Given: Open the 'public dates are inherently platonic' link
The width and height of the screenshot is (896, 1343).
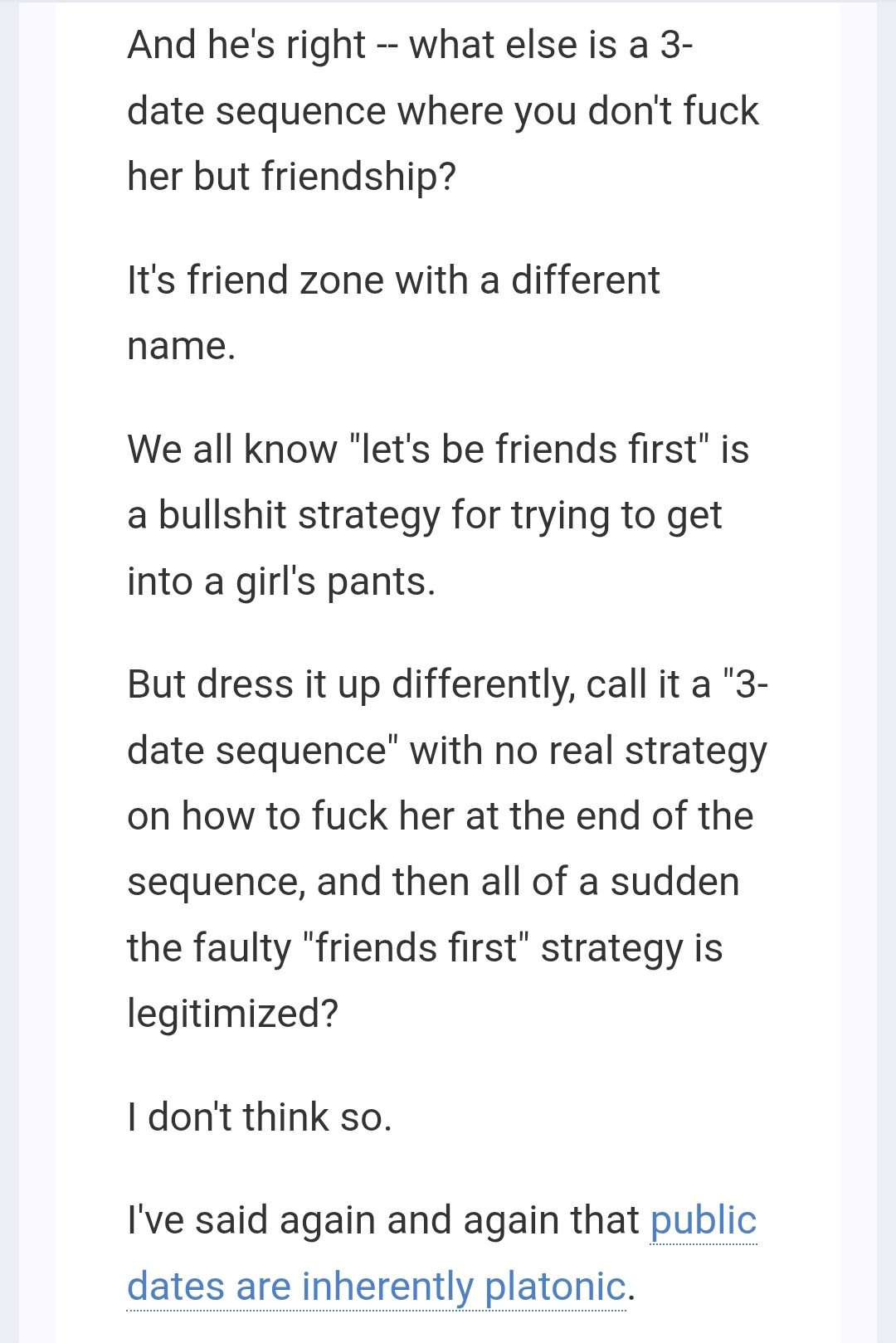Looking at the screenshot, I should 375,1287.
